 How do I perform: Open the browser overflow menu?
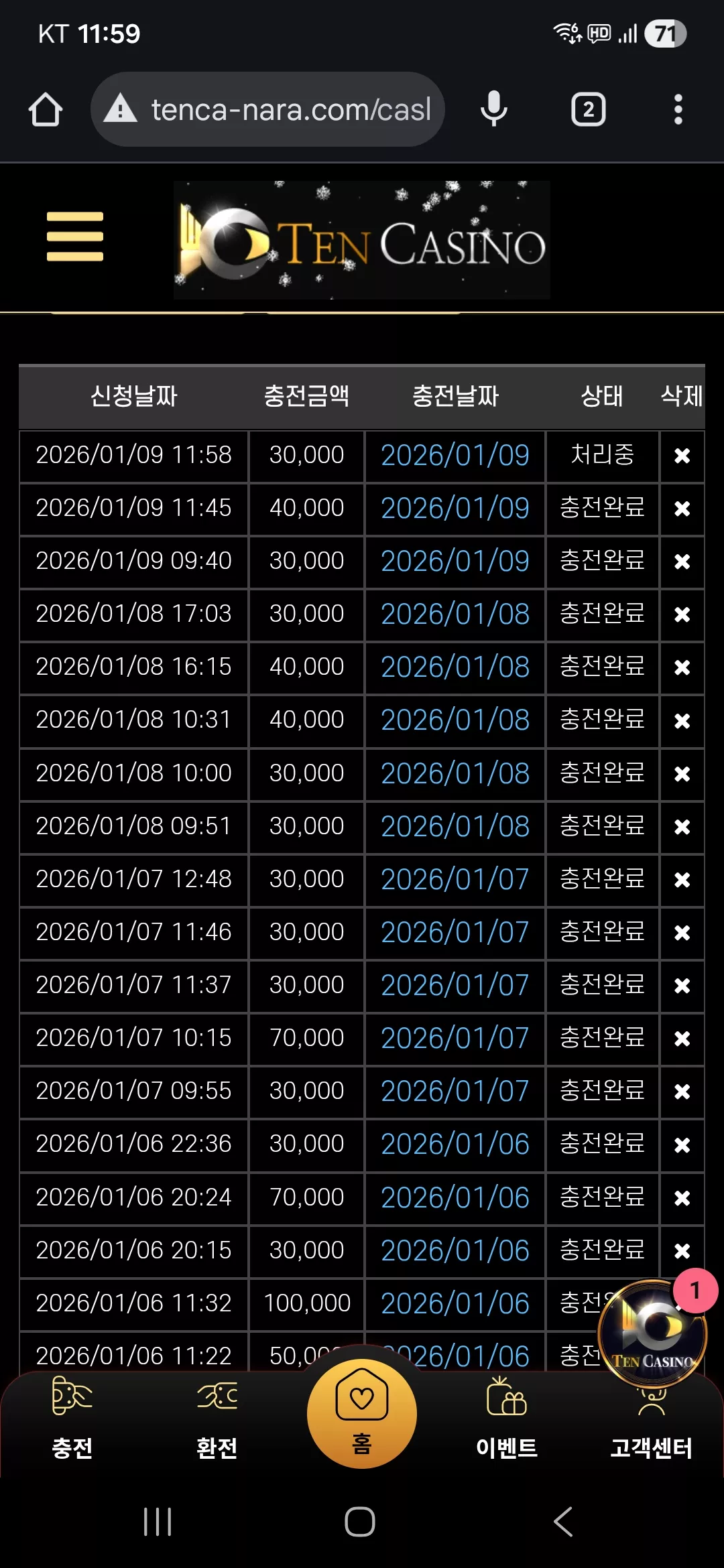(678, 109)
